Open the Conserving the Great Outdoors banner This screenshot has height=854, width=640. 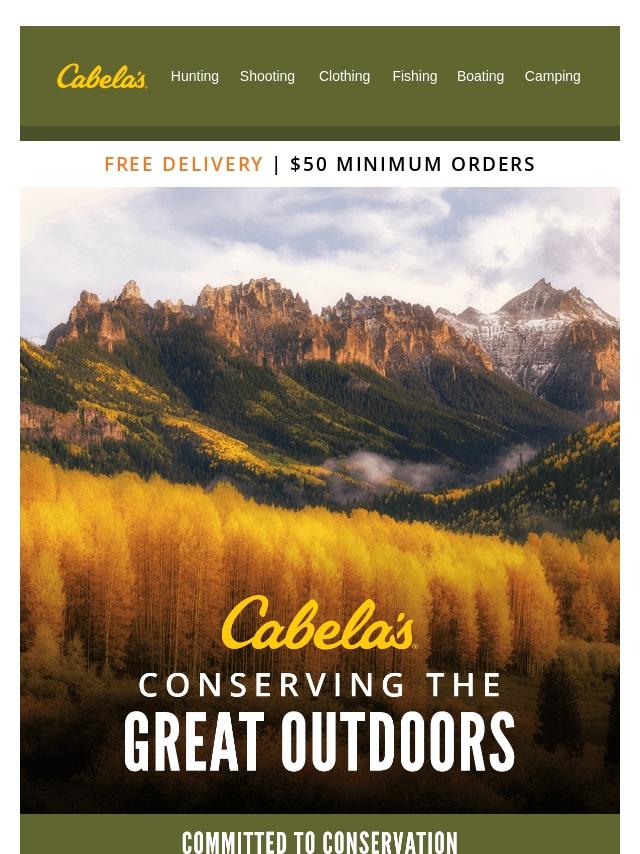320,500
